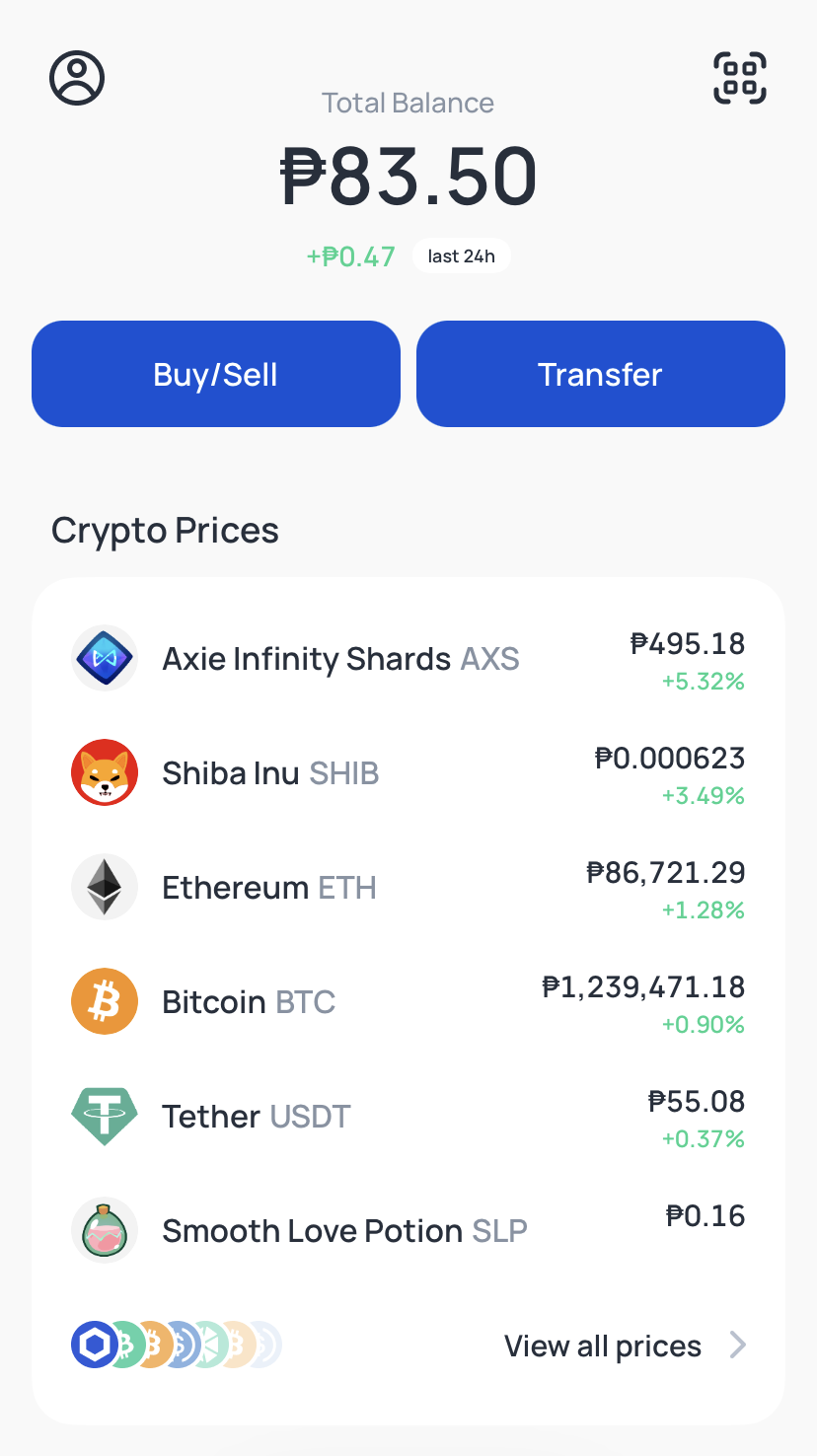Open the QR code scanner
Image resolution: width=817 pixels, height=1456 pixels.
[x=740, y=78]
